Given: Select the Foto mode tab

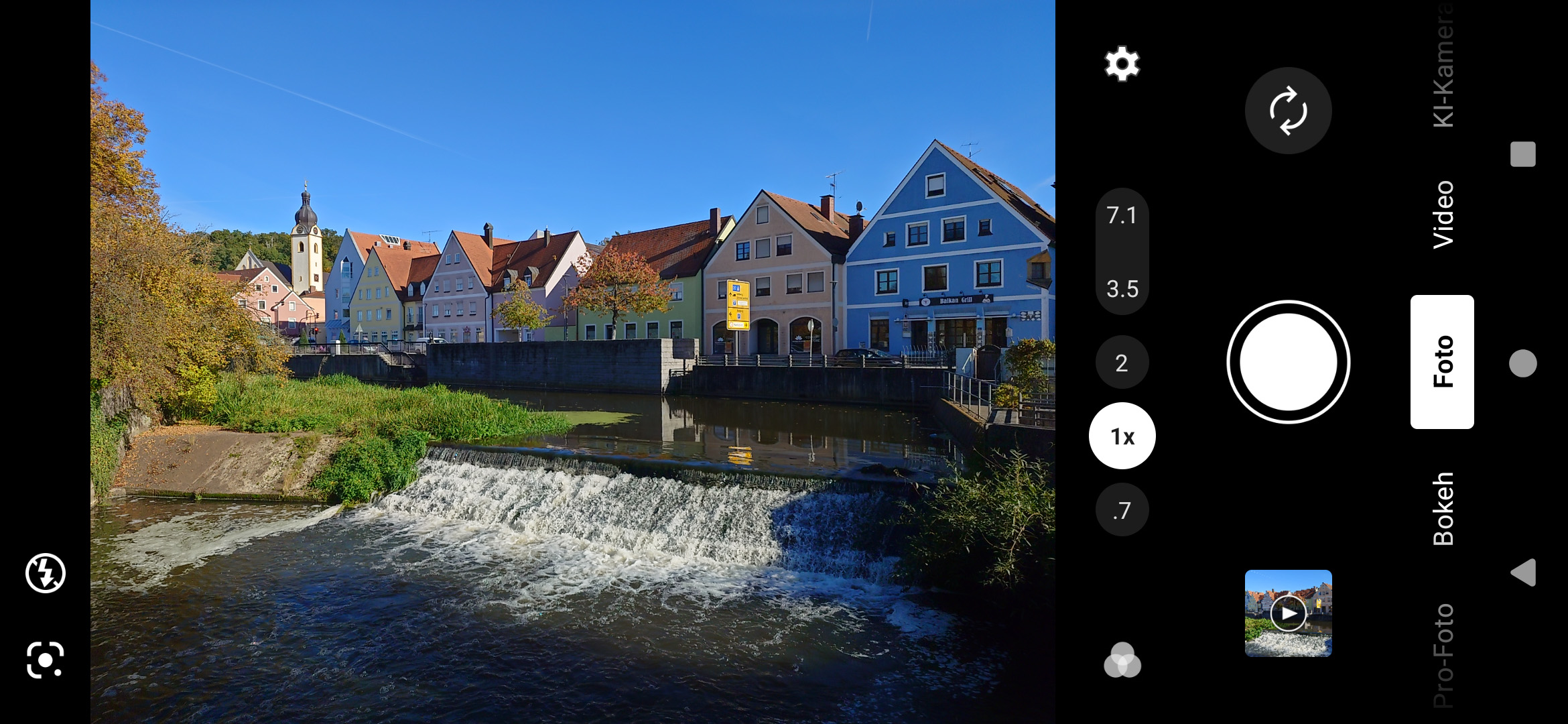Looking at the screenshot, I should pyautogui.click(x=1443, y=362).
